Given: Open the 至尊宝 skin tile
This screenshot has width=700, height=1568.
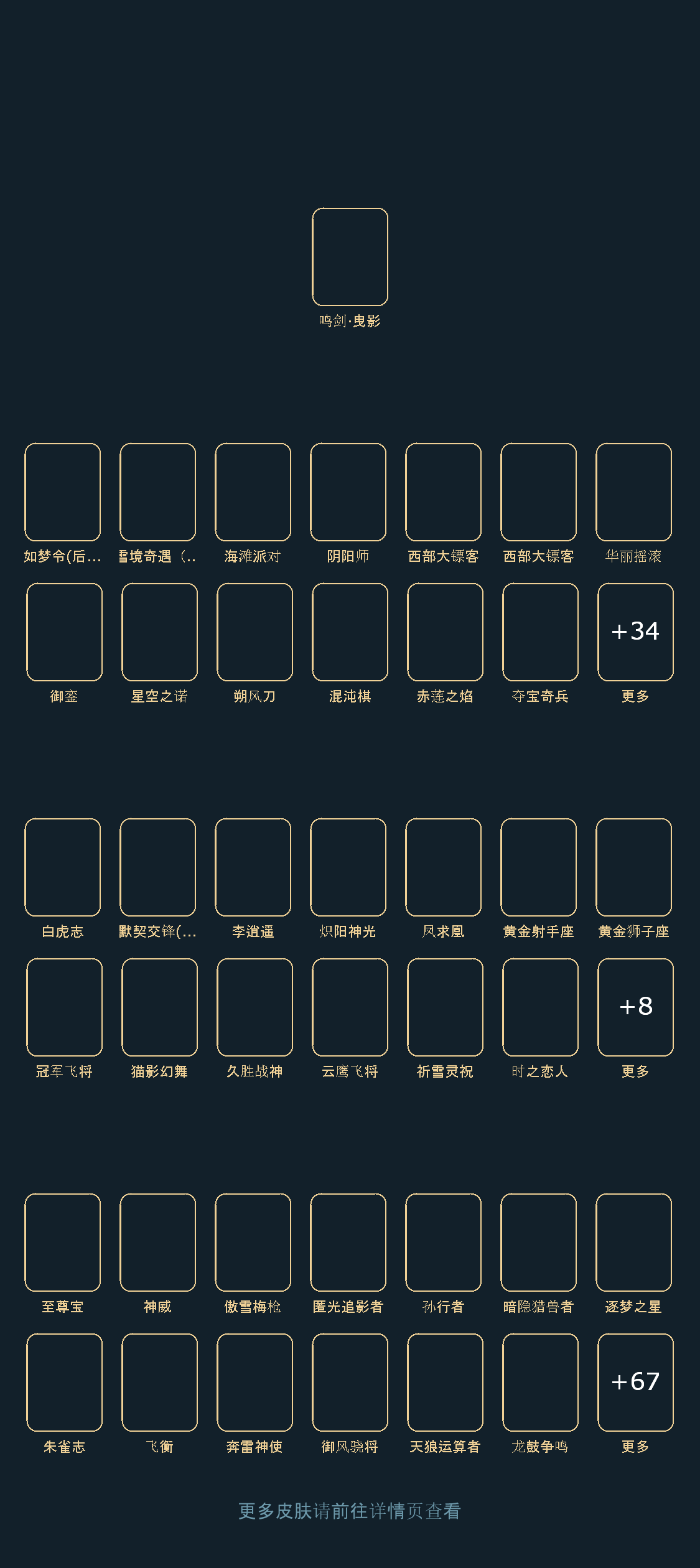Looking at the screenshot, I should [x=62, y=1243].
